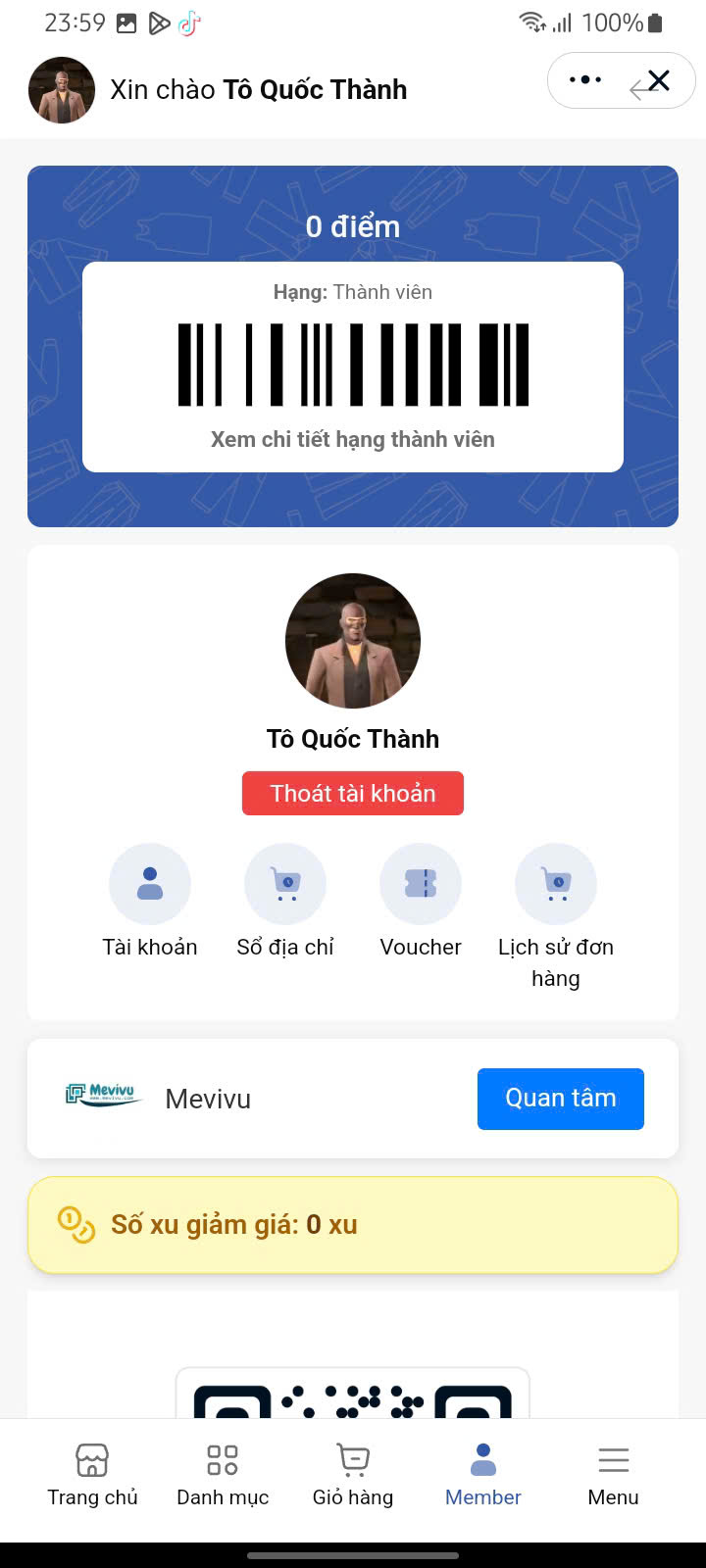Switch to the Danh mục tab
Screen dimensions: 706x1568
223,1475
